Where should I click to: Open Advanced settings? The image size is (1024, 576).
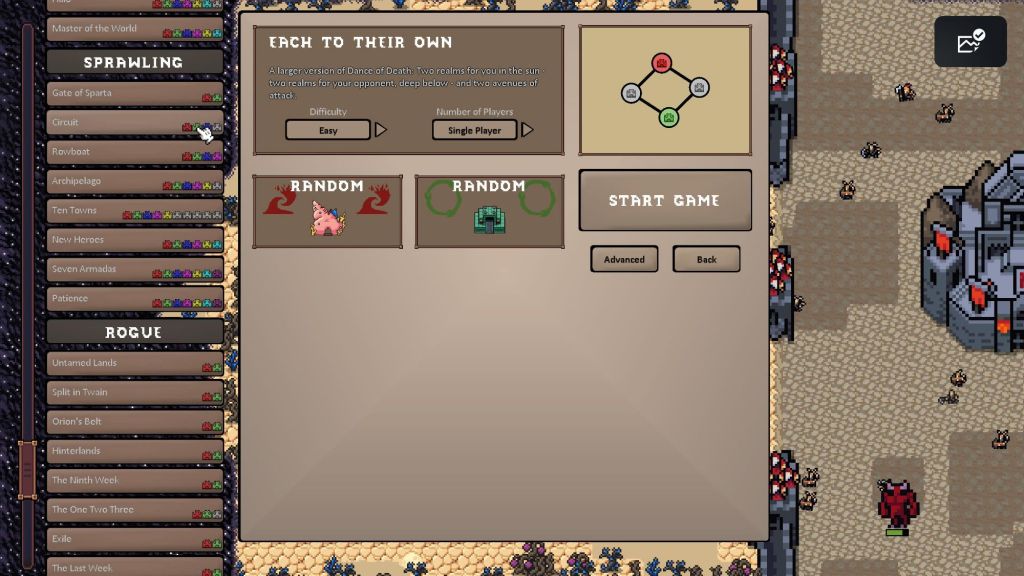pyautogui.click(x=624, y=259)
